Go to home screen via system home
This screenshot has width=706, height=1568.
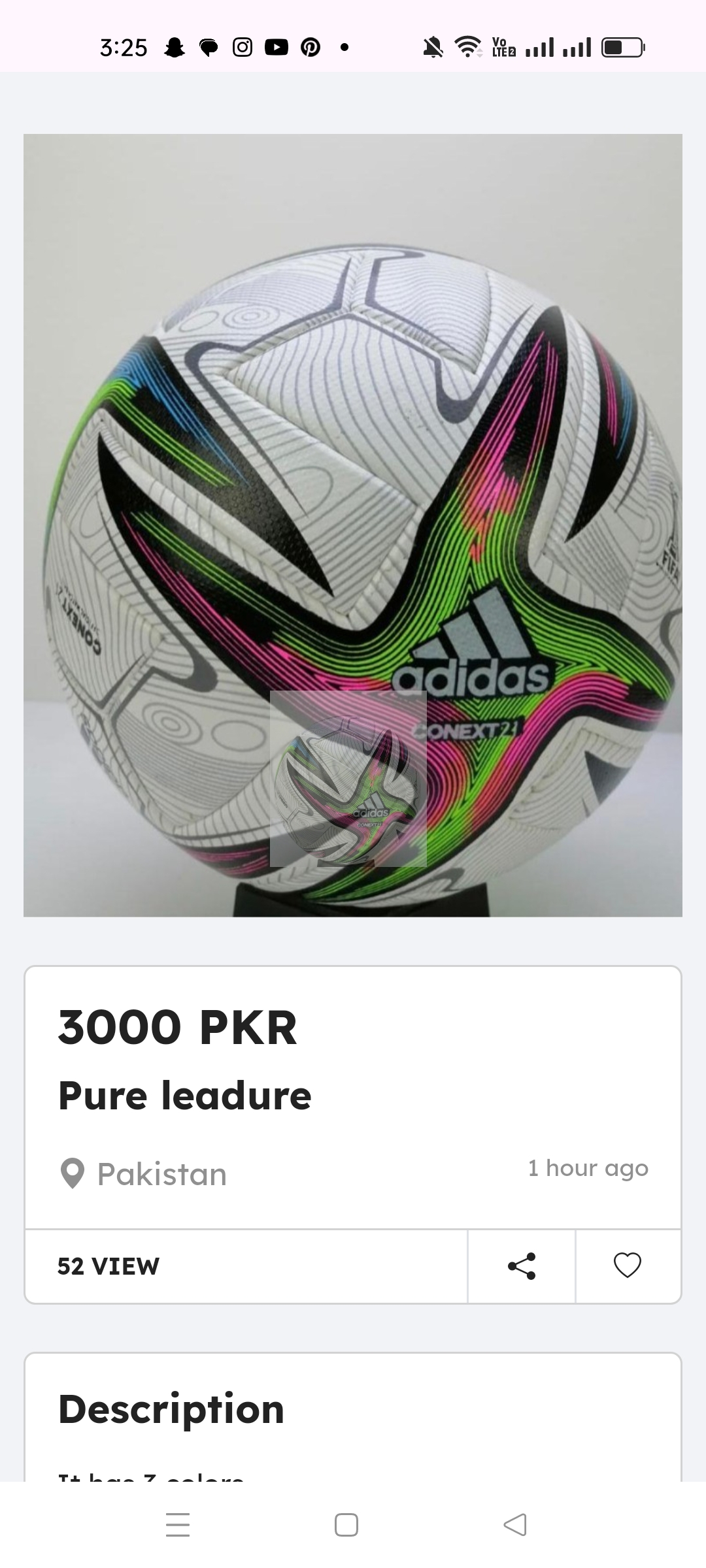click(346, 1525)
